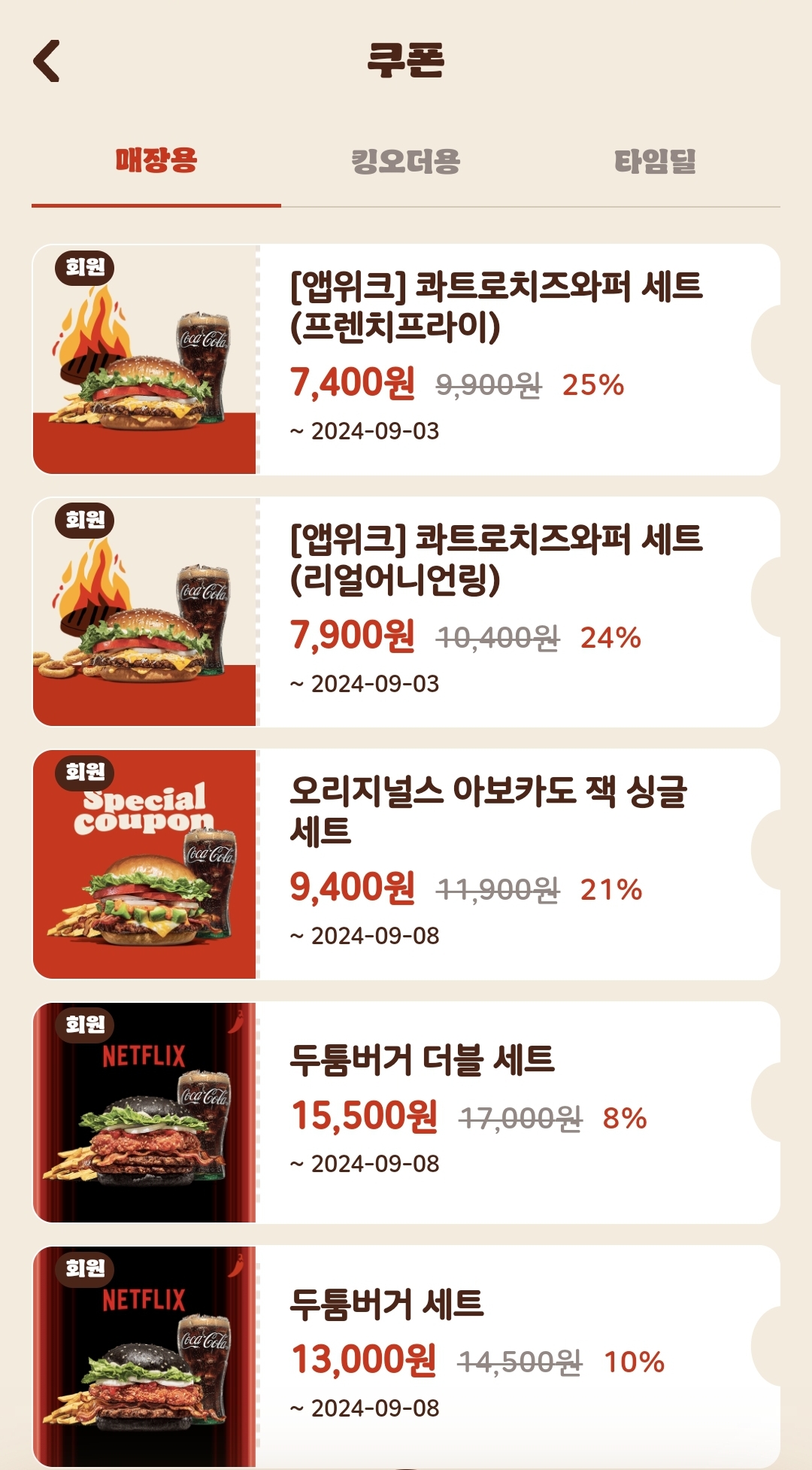Select the 매장용 tab
The image size is (812, 1470).
coord(156,161)
